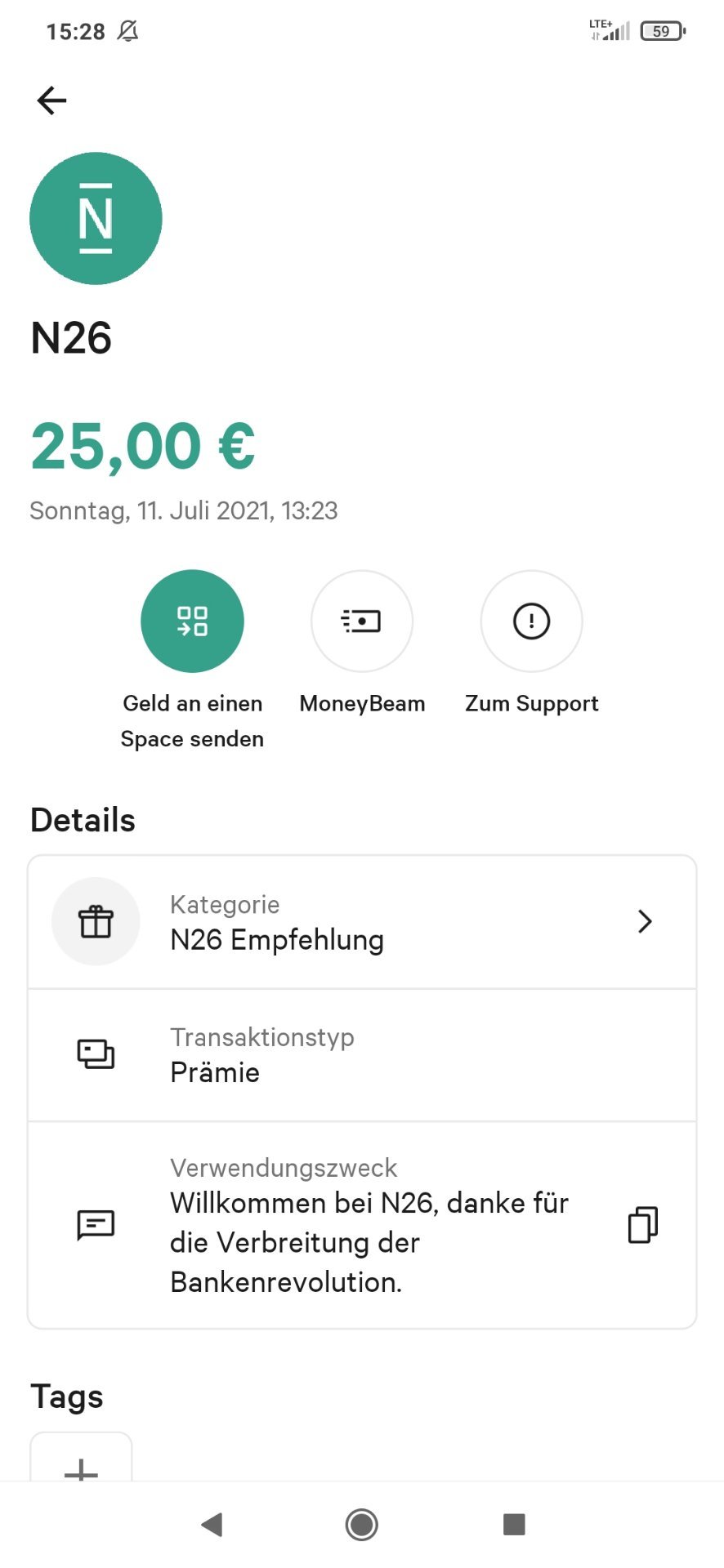This screenshot has height=1568, width=724.
Task: Copy the Verwendungszweck text
Action: click(x=642, y=1224)
